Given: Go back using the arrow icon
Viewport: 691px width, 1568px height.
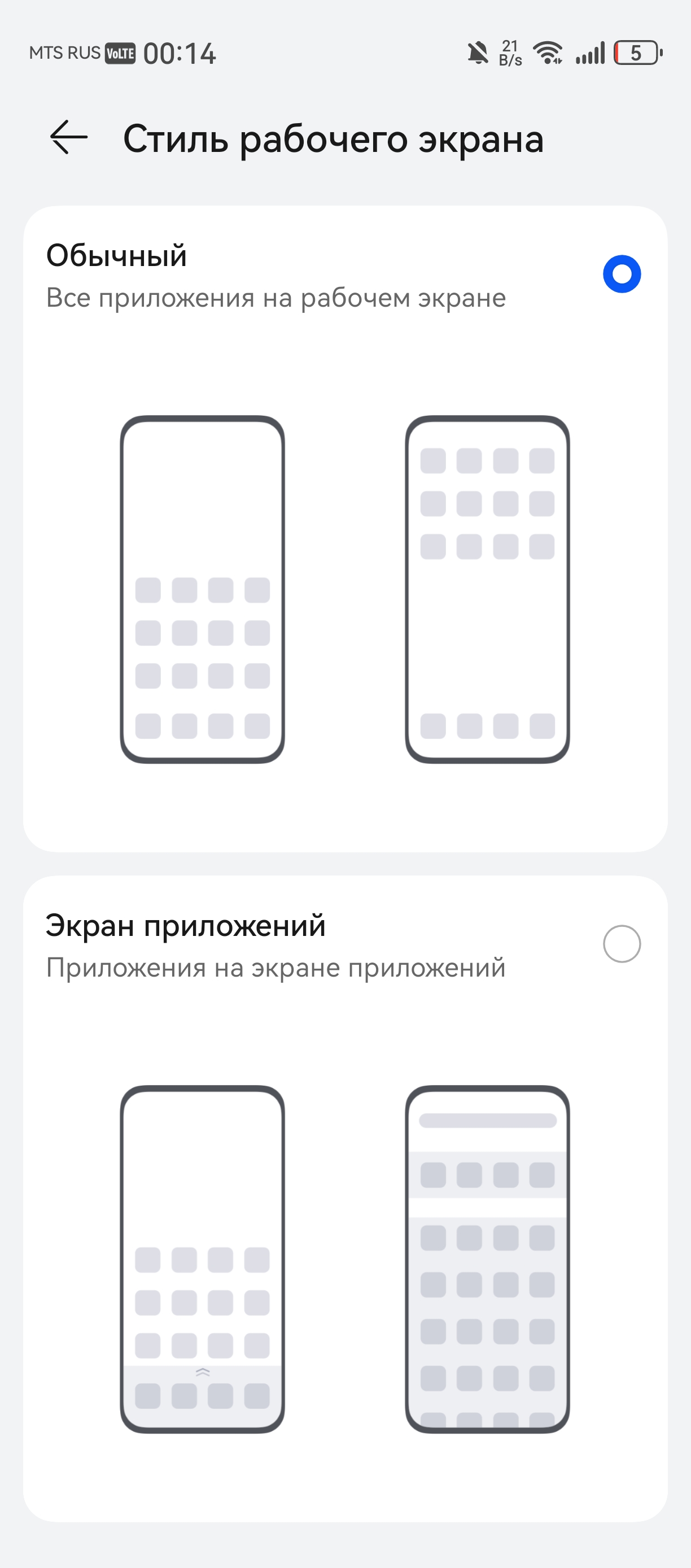Looking at the screenshot, I should (69, 138).
